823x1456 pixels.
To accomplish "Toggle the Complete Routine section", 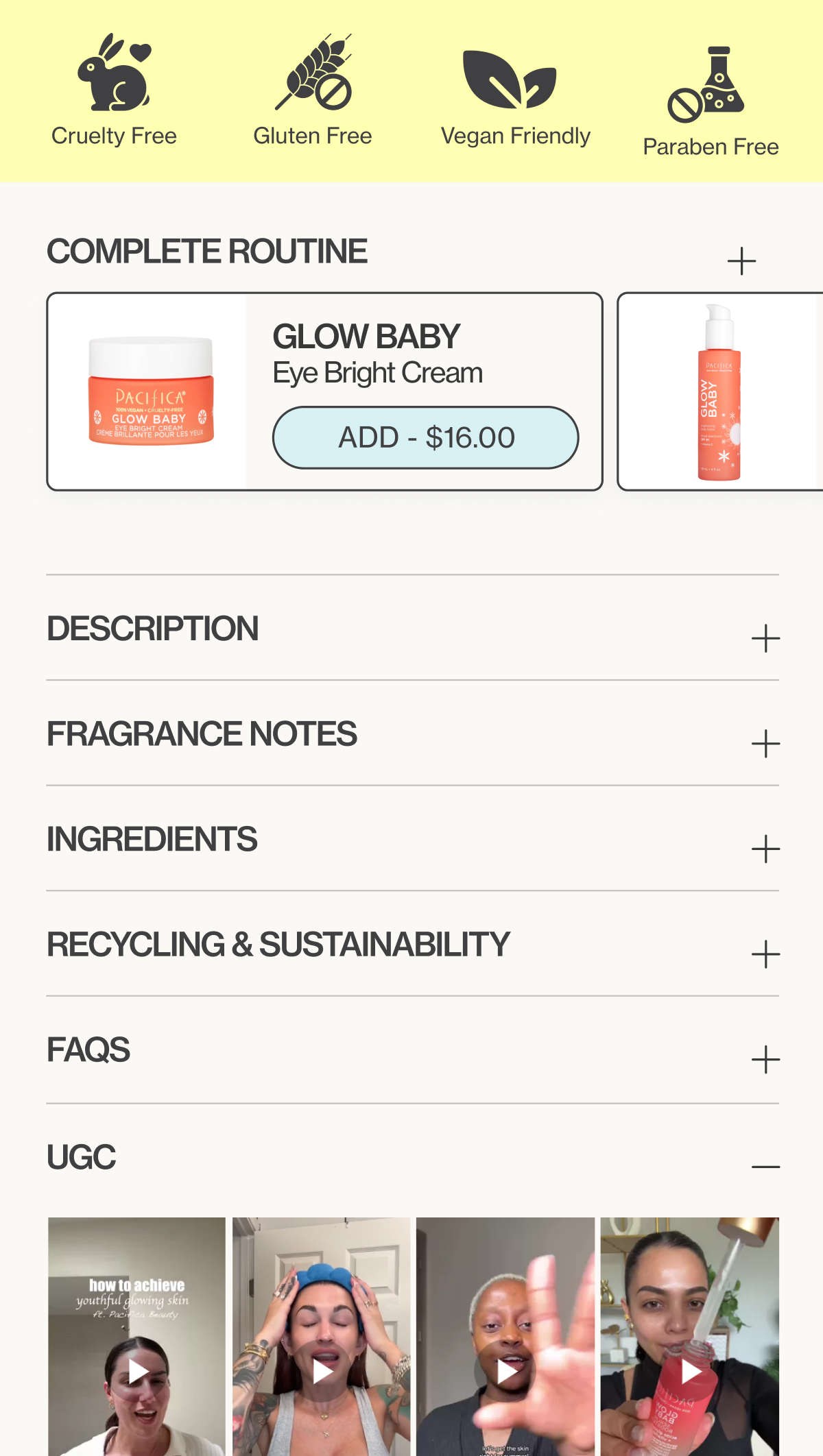I will [741, 261].
